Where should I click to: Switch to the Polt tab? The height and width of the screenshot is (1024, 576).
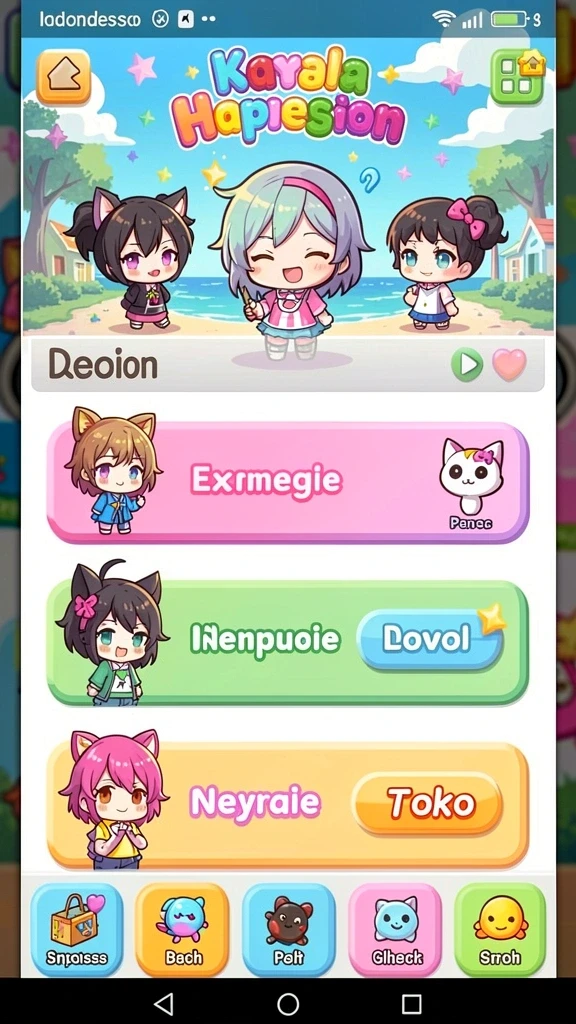(289, 929)
